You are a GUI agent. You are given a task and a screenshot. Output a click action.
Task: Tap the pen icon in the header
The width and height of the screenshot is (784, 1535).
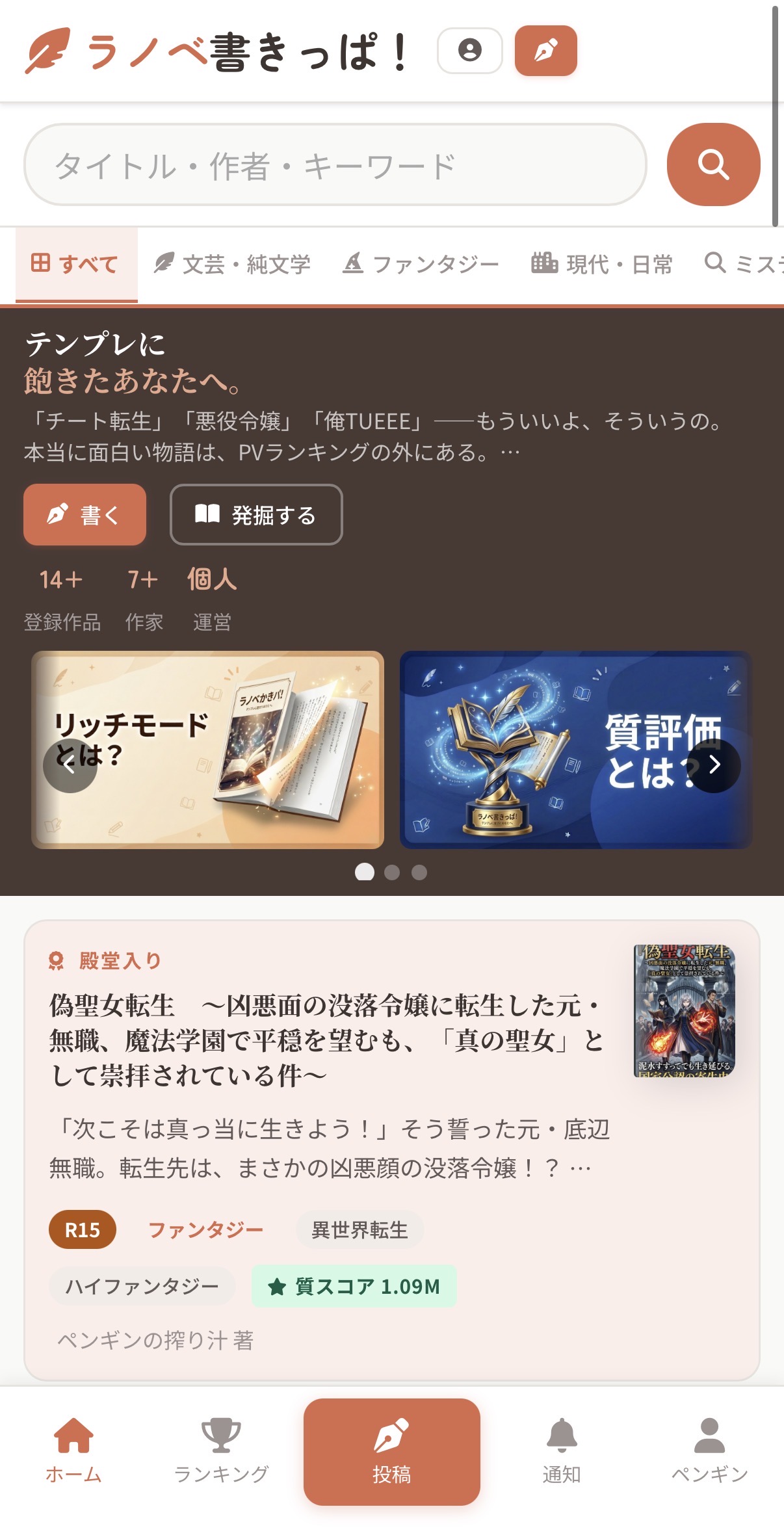545,50
